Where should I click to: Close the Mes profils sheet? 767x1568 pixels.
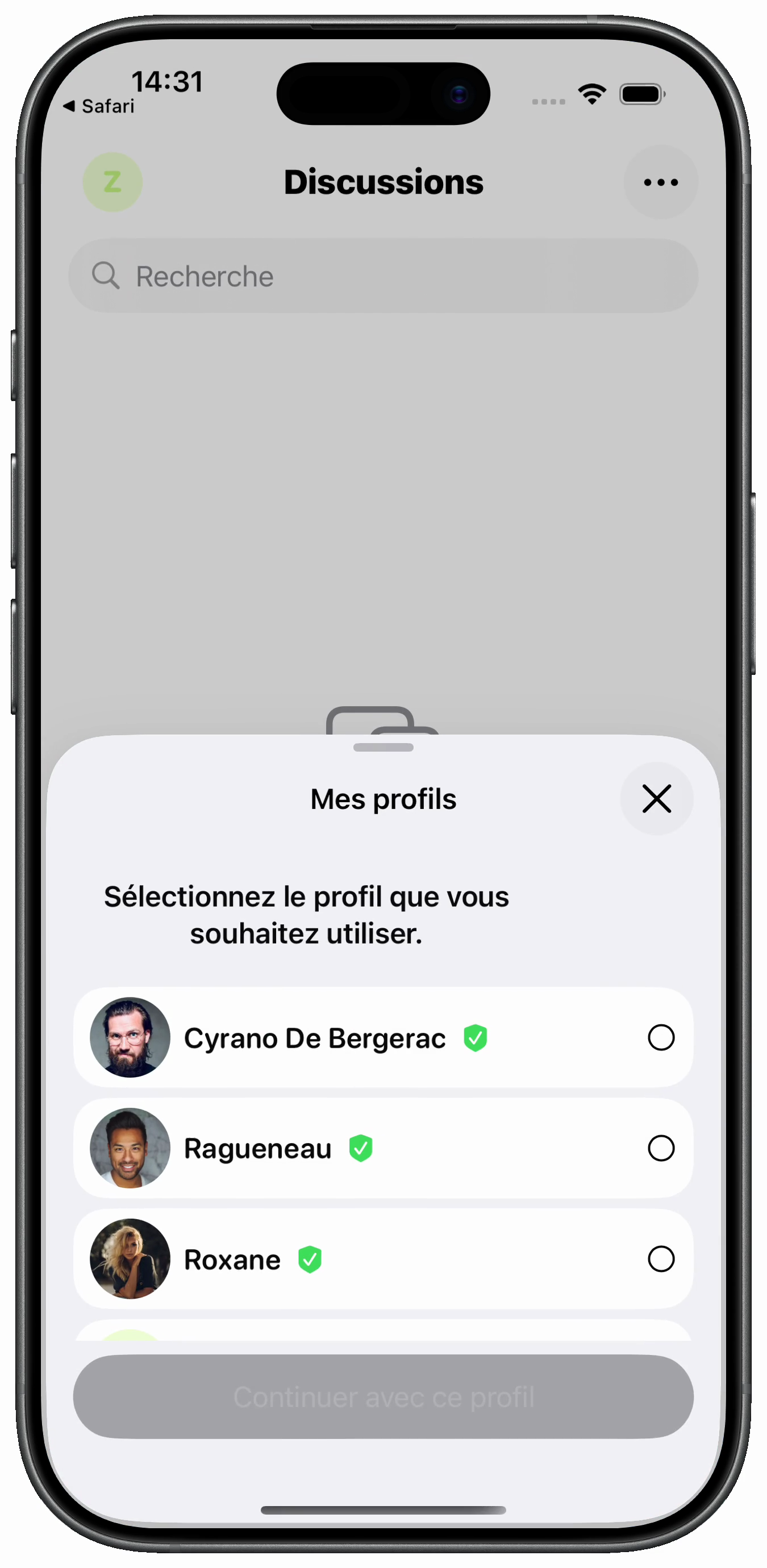point(656,799)
